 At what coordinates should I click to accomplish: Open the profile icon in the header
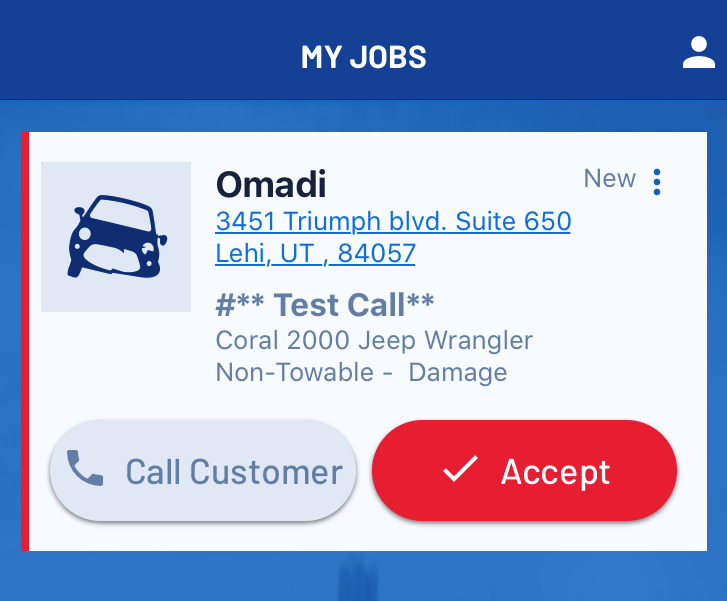(699, 53)
